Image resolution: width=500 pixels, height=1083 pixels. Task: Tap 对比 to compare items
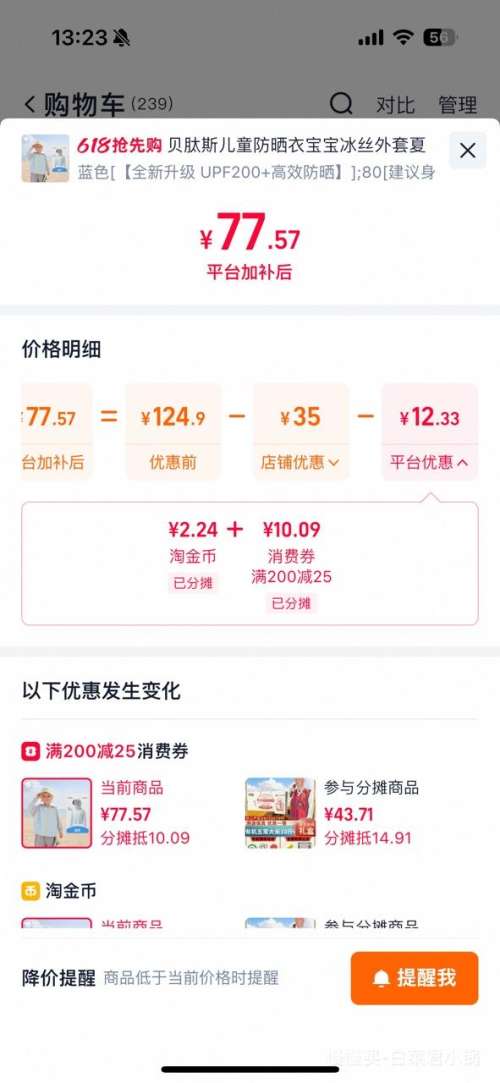(x=395, y=105)
